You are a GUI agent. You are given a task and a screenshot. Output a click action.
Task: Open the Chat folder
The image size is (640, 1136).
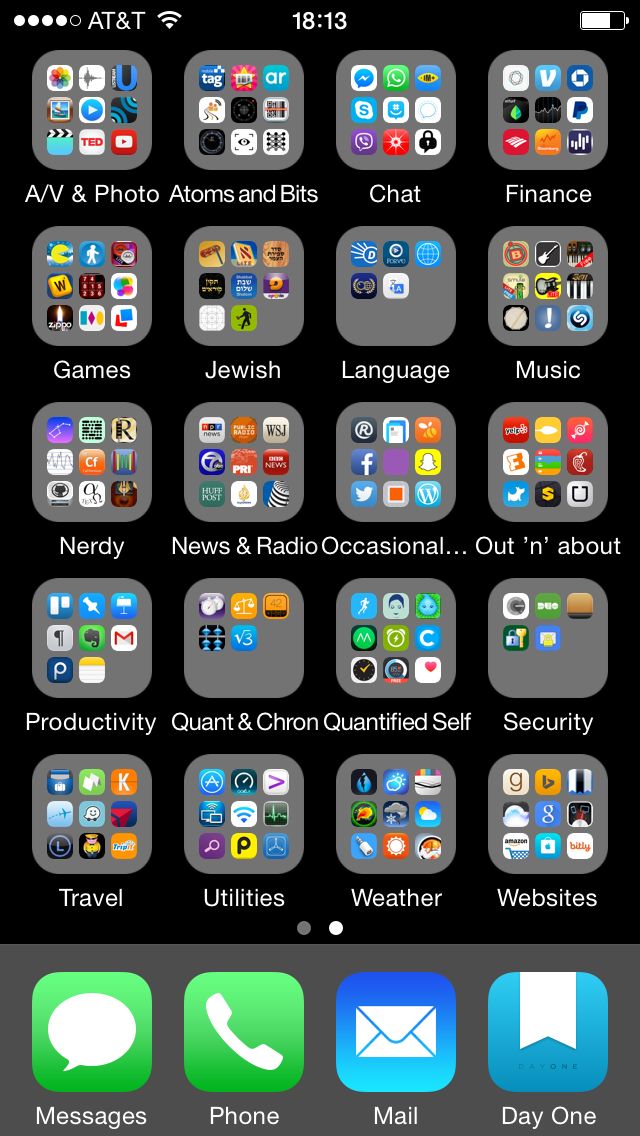point(396,110)
